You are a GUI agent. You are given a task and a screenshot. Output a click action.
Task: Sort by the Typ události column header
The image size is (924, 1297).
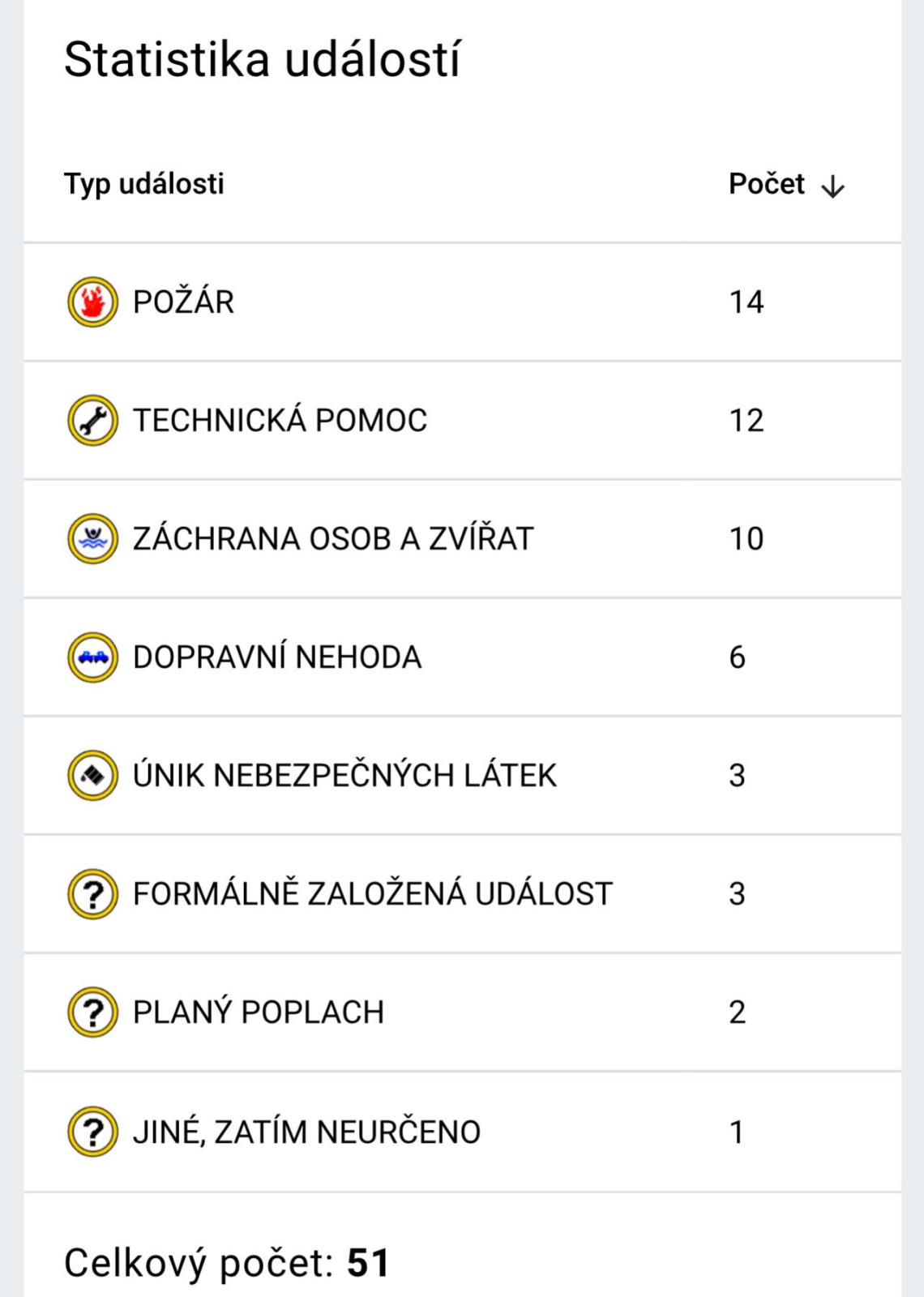tap(144, 185)
